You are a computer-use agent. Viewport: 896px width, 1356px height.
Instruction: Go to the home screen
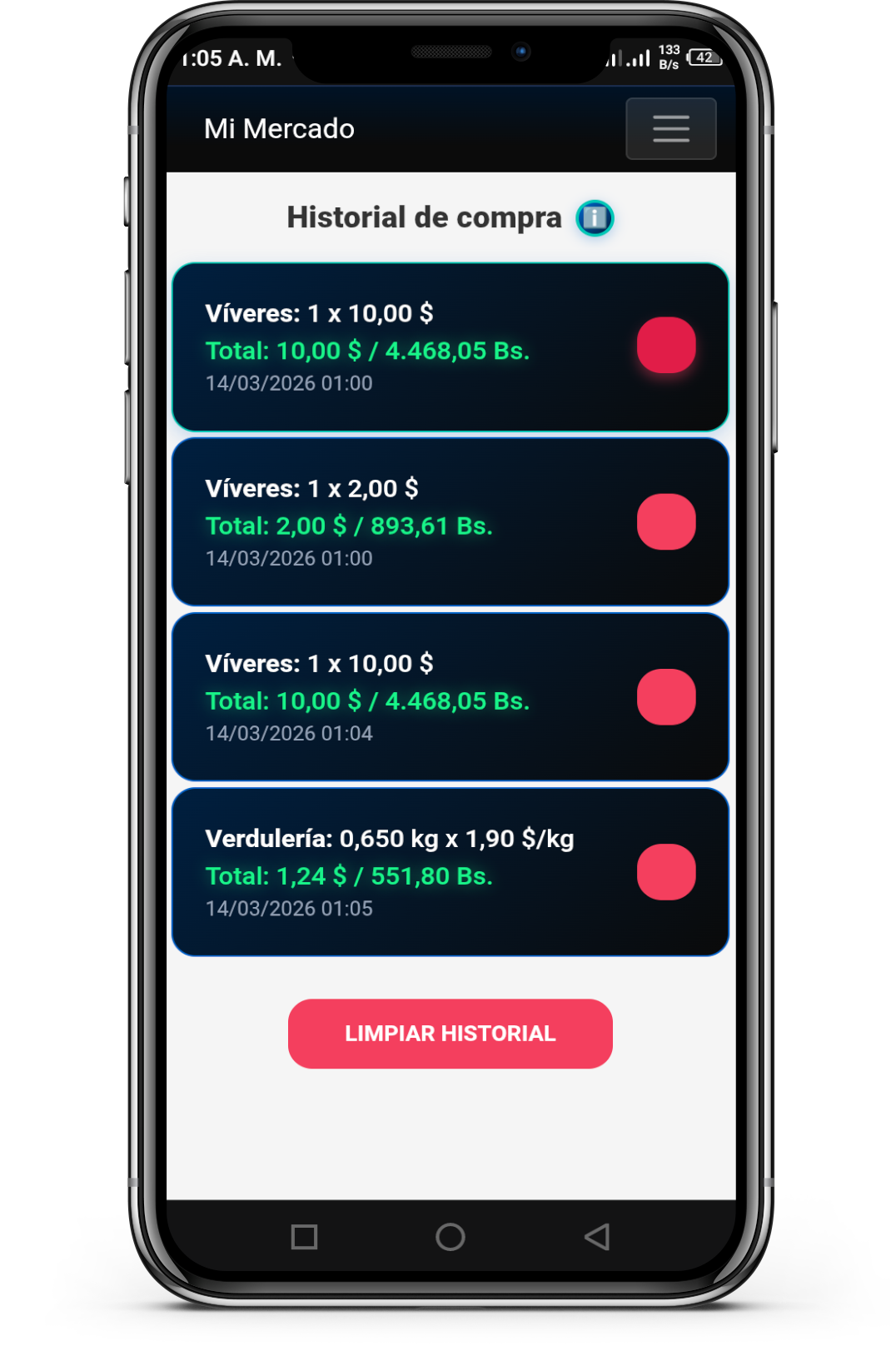[x=450, y=1237]
